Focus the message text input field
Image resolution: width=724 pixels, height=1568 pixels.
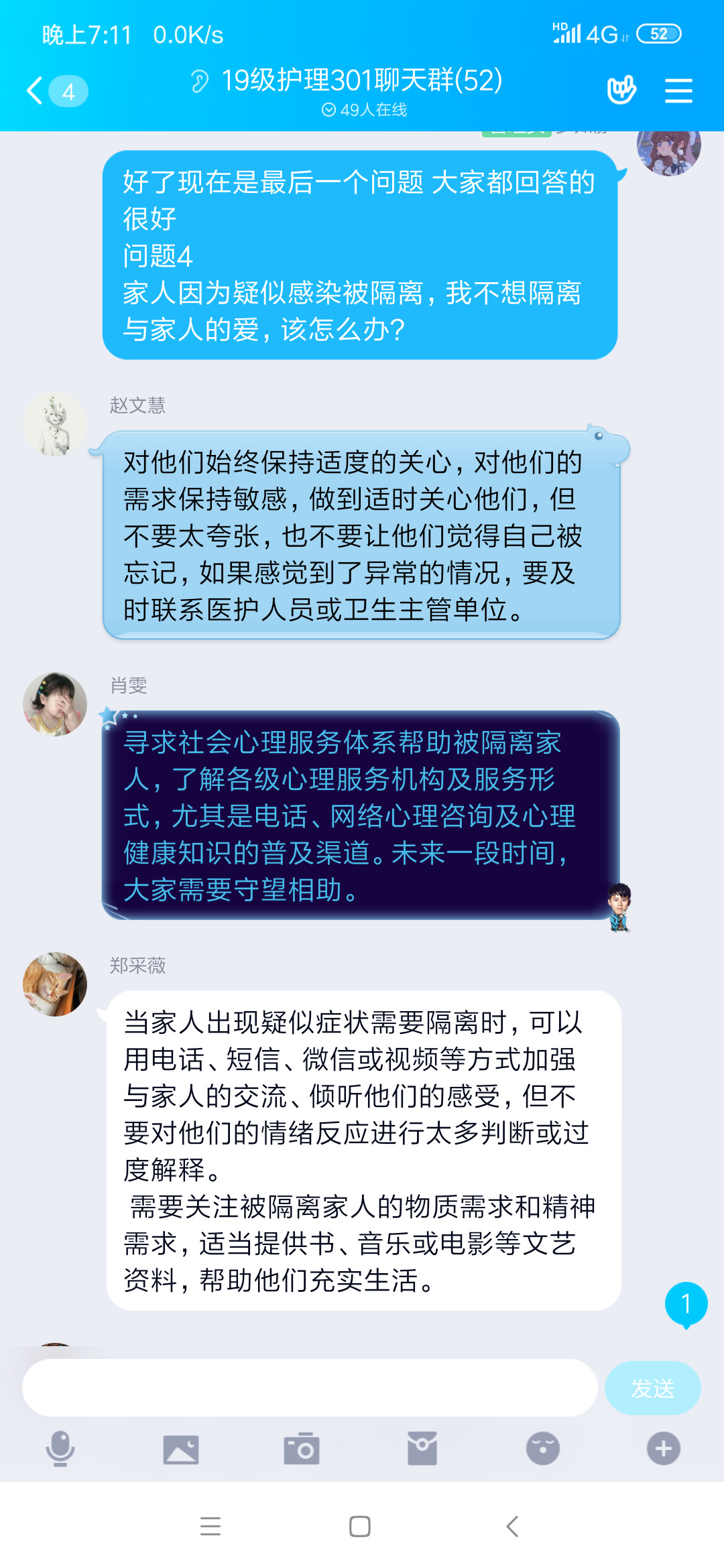(310, 1387)
